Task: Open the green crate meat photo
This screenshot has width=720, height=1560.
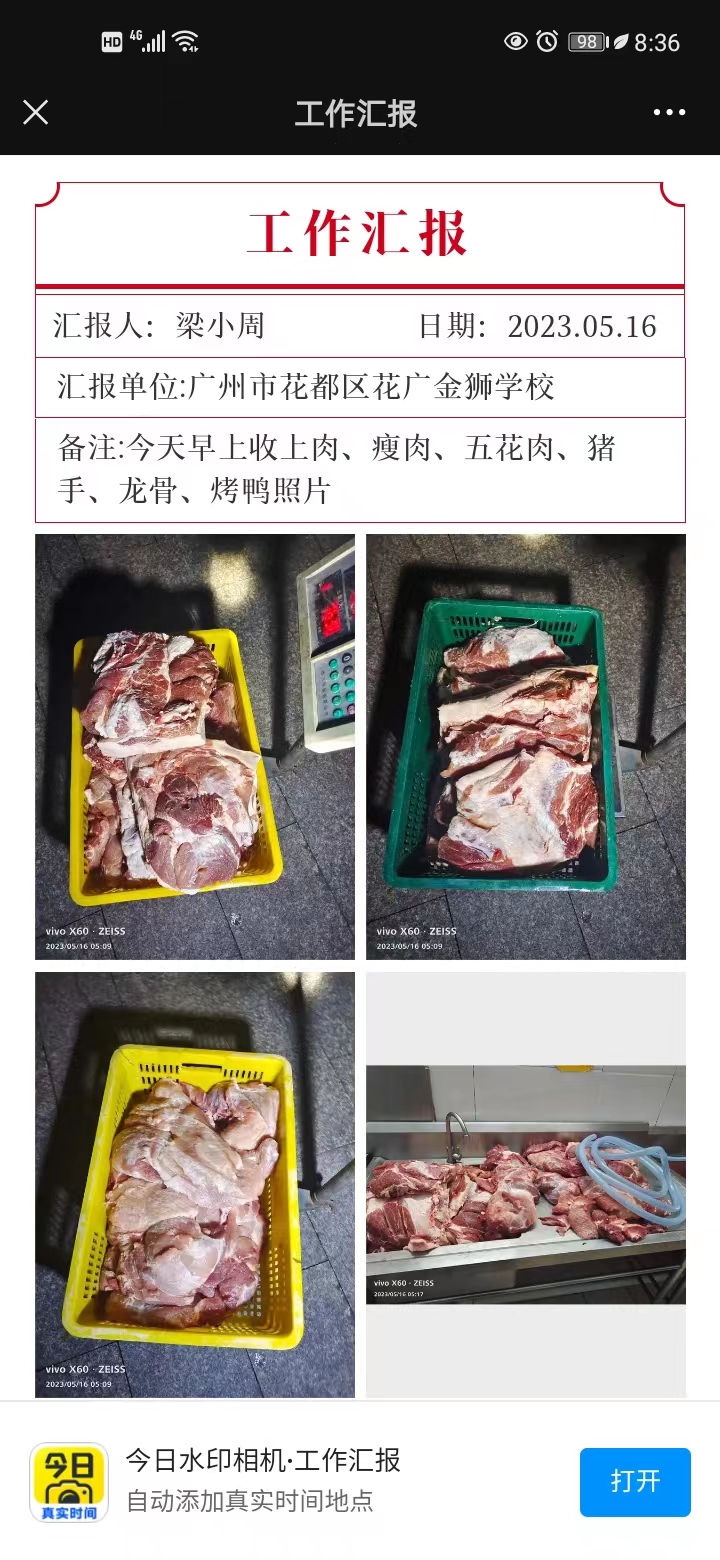Action: pyautogui.click(x=525, y=747)
